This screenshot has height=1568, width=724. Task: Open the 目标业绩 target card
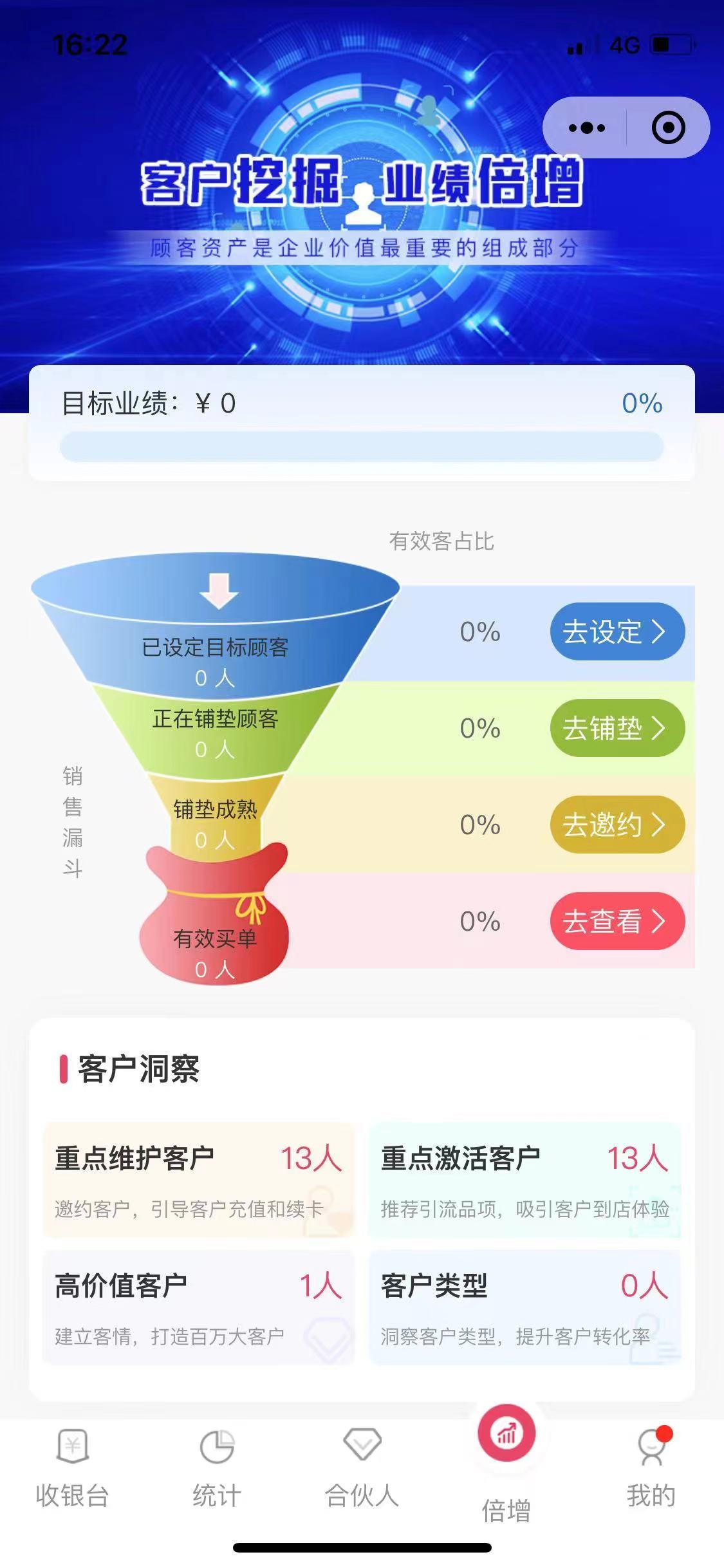point(362,422)
